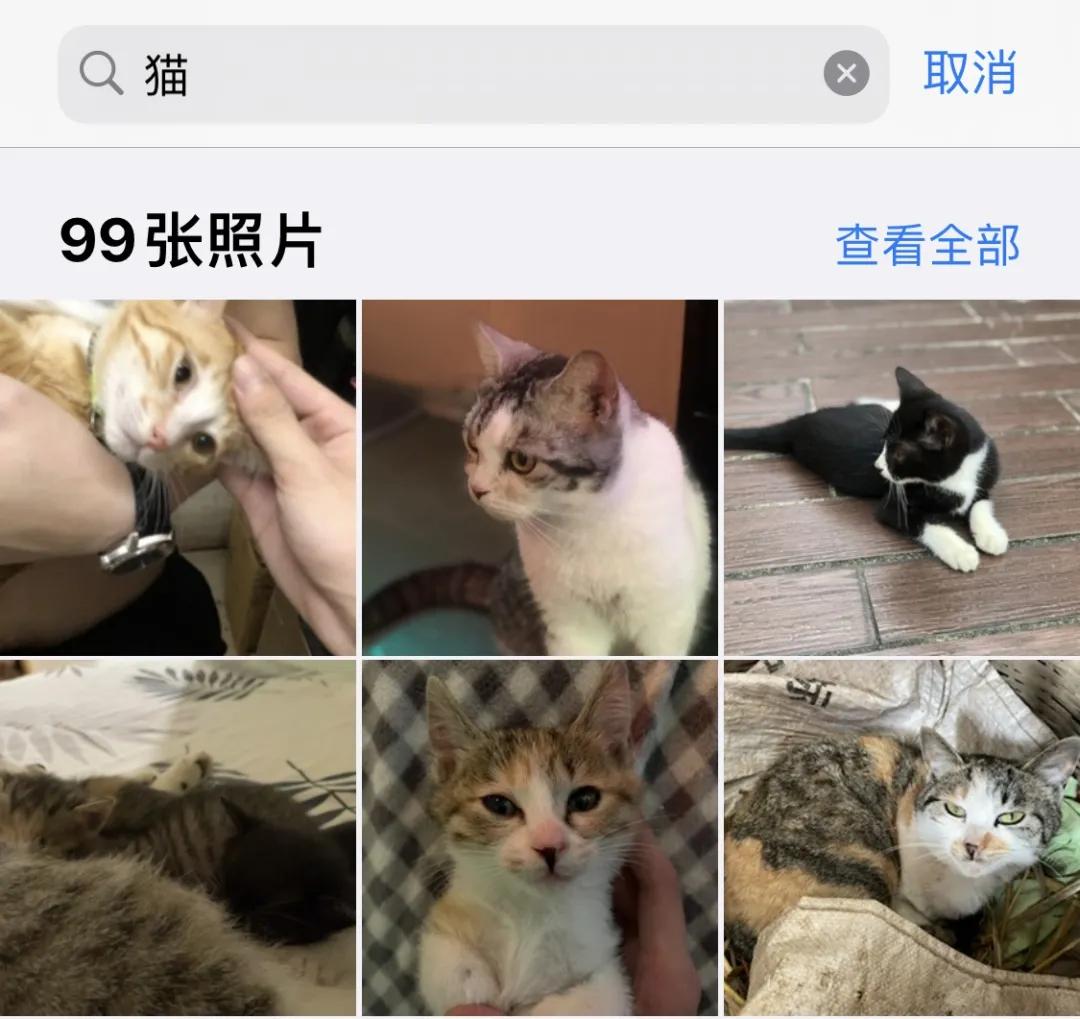Clear the search text with the X button
The height and width of the screenshot is (1019, 1080).
coord(846,74)
